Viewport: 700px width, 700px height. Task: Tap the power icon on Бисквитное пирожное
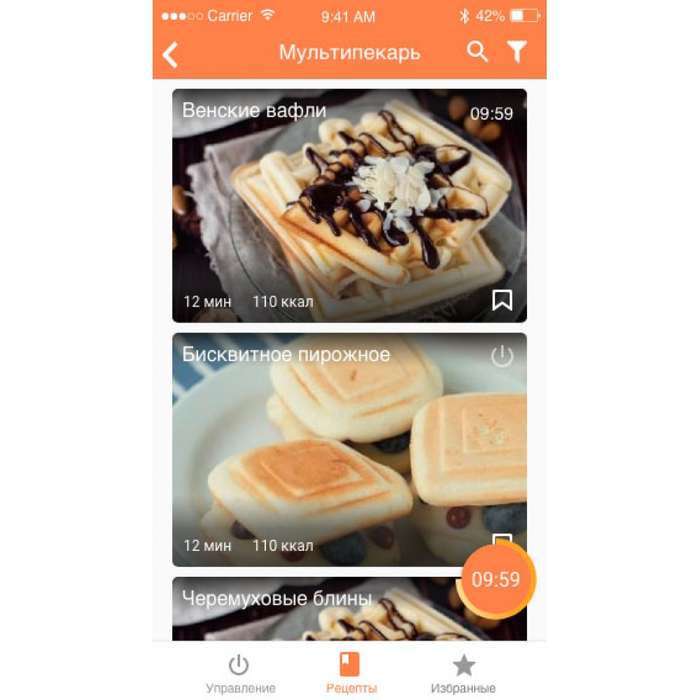coord(502,356)
